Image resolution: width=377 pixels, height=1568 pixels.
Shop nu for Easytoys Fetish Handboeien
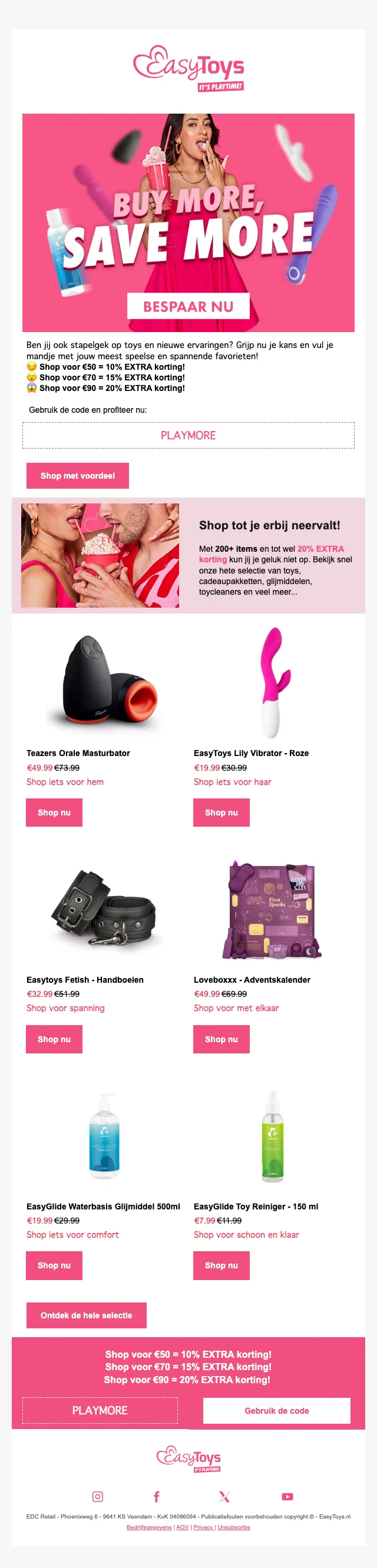[x=54, y=1039]
